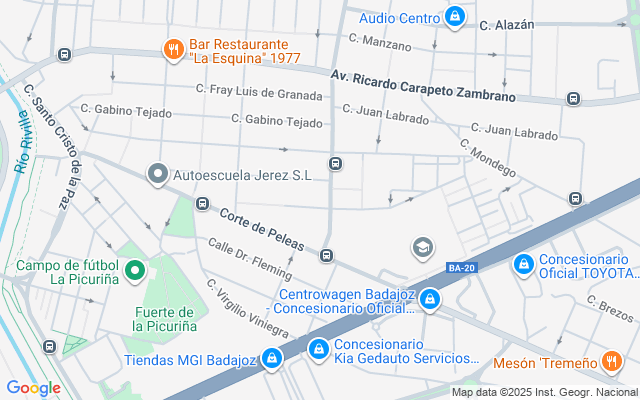
Task: Open Campo de fútbol La Picuriña marker
Action: coord(135,271)
